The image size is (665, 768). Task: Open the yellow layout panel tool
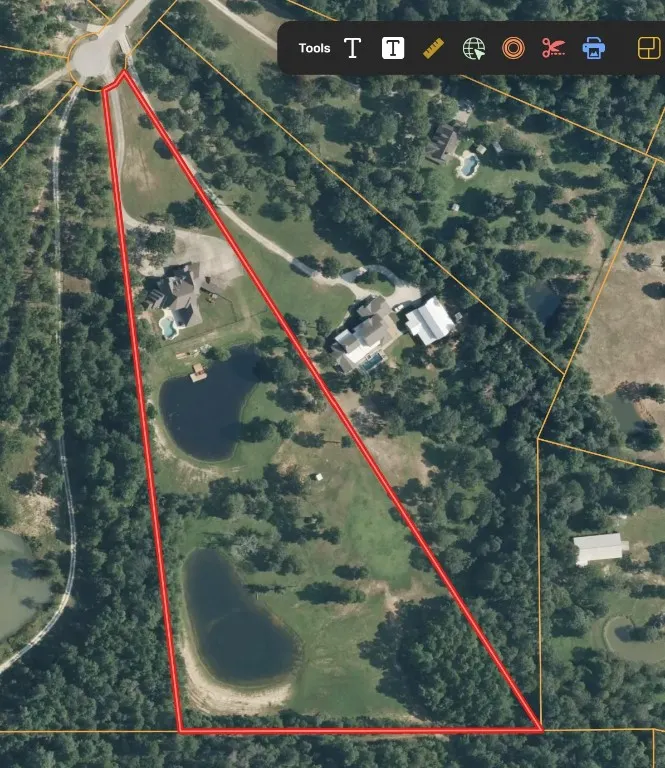pyautogui.click(x=648, y=48)
